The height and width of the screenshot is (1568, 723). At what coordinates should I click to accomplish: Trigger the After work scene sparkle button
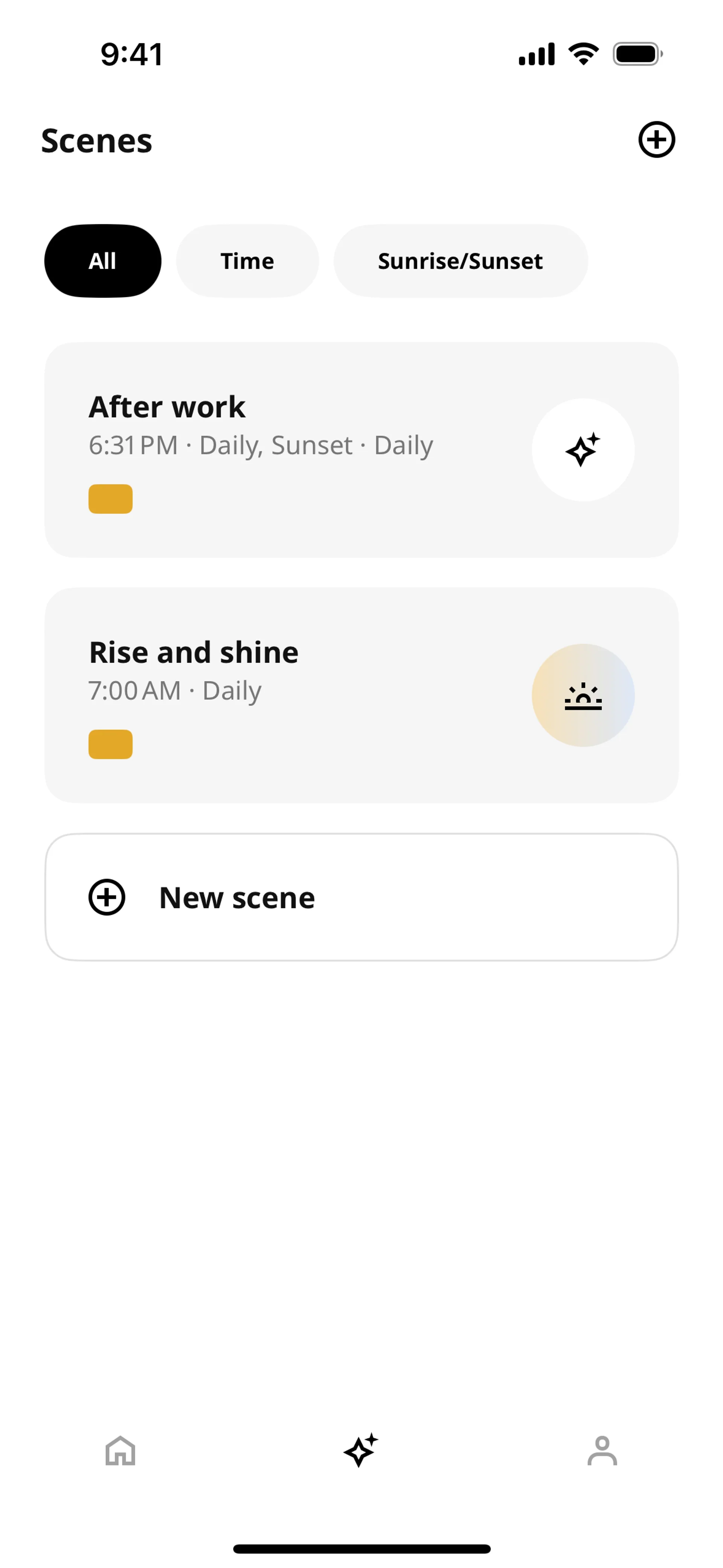583,450
